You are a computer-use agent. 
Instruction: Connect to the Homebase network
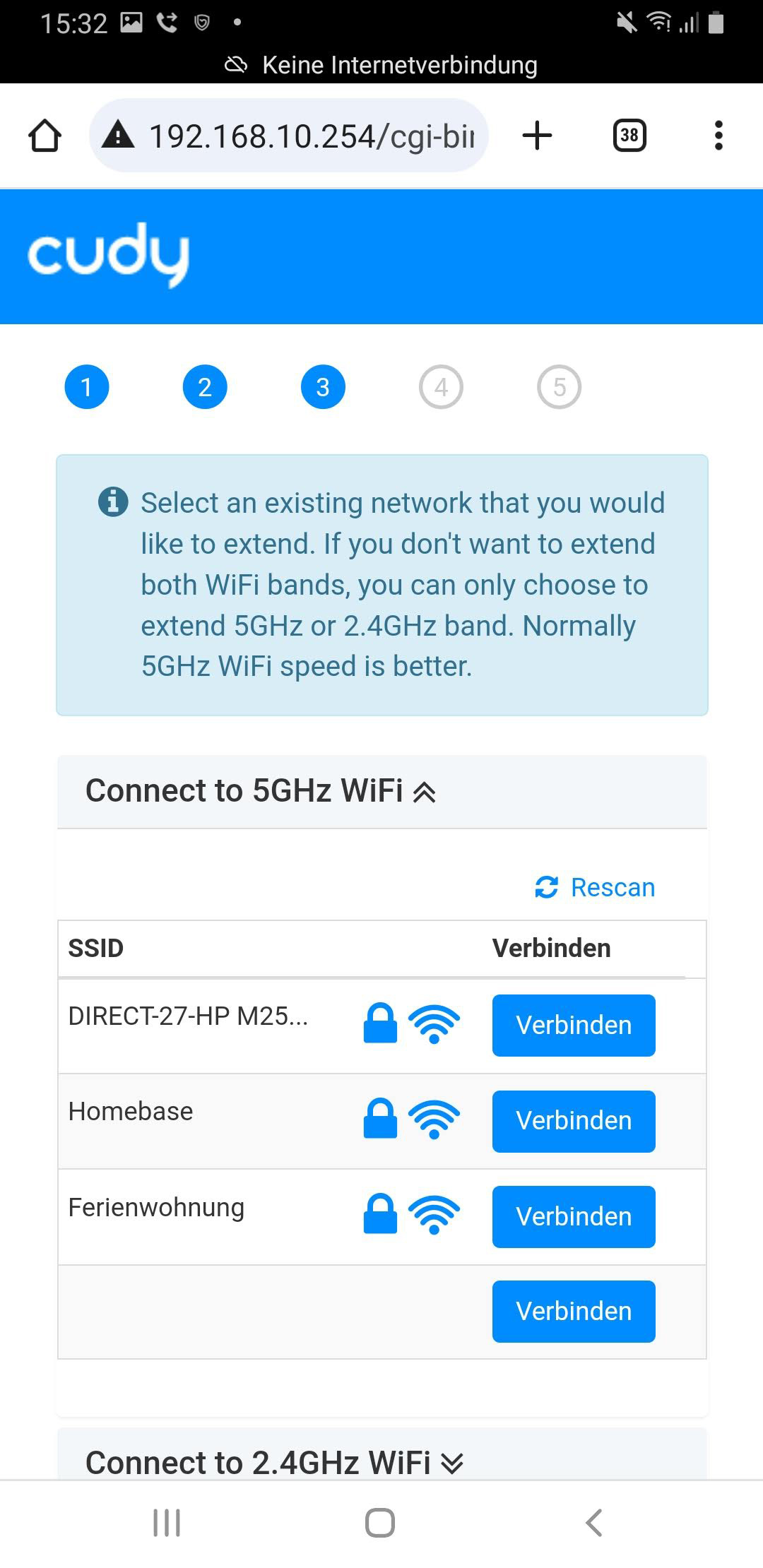point(573,1121)
